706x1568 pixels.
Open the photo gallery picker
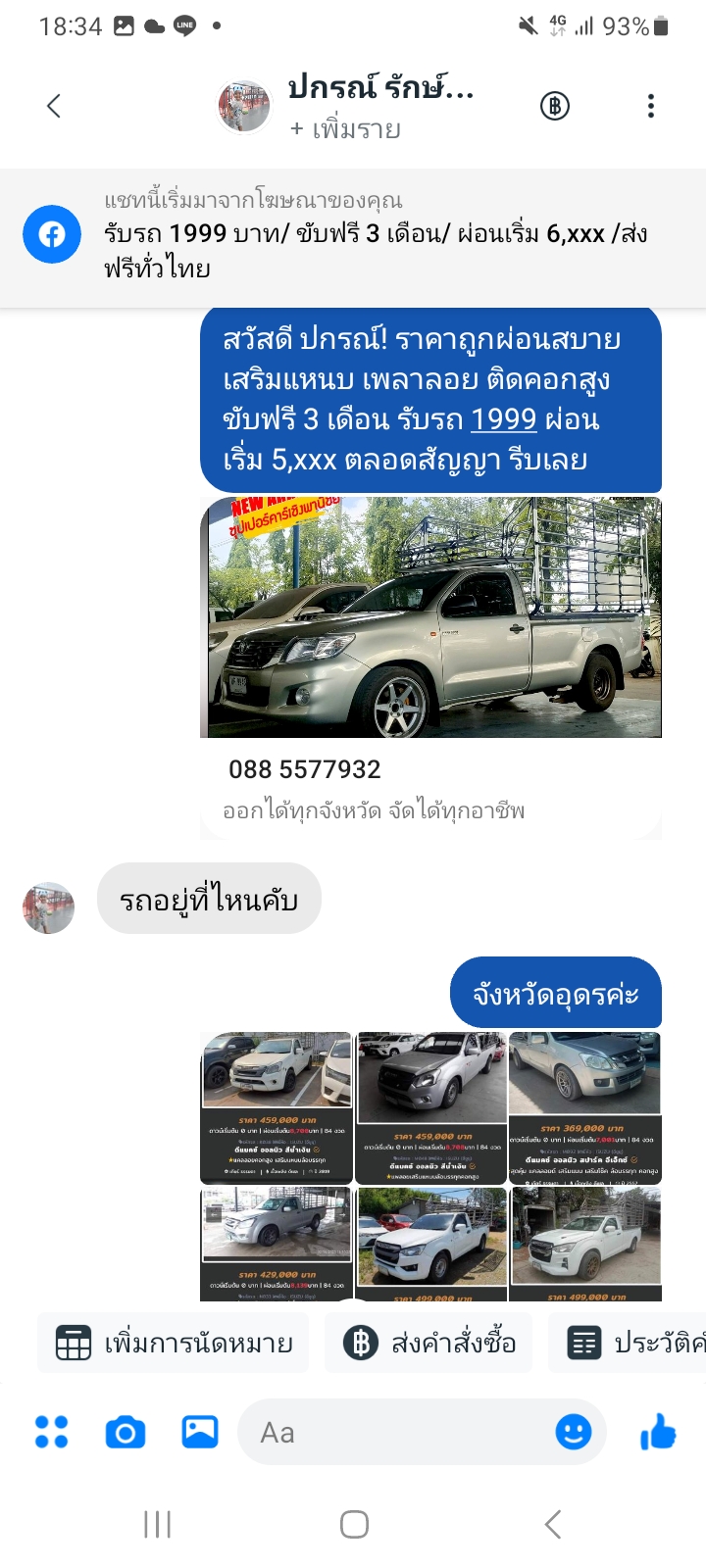point(200,1433)
